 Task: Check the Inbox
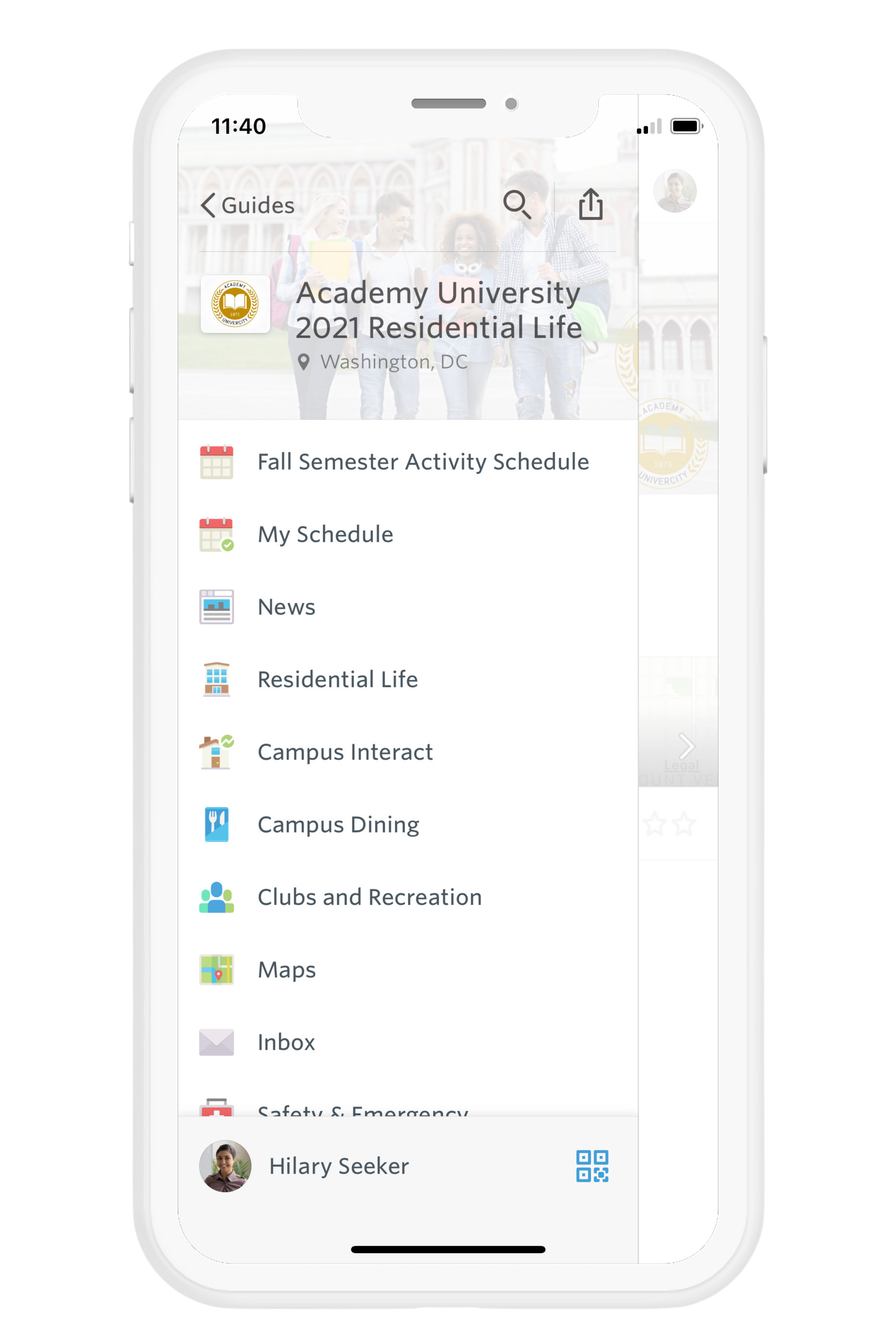pos(286,1042)
